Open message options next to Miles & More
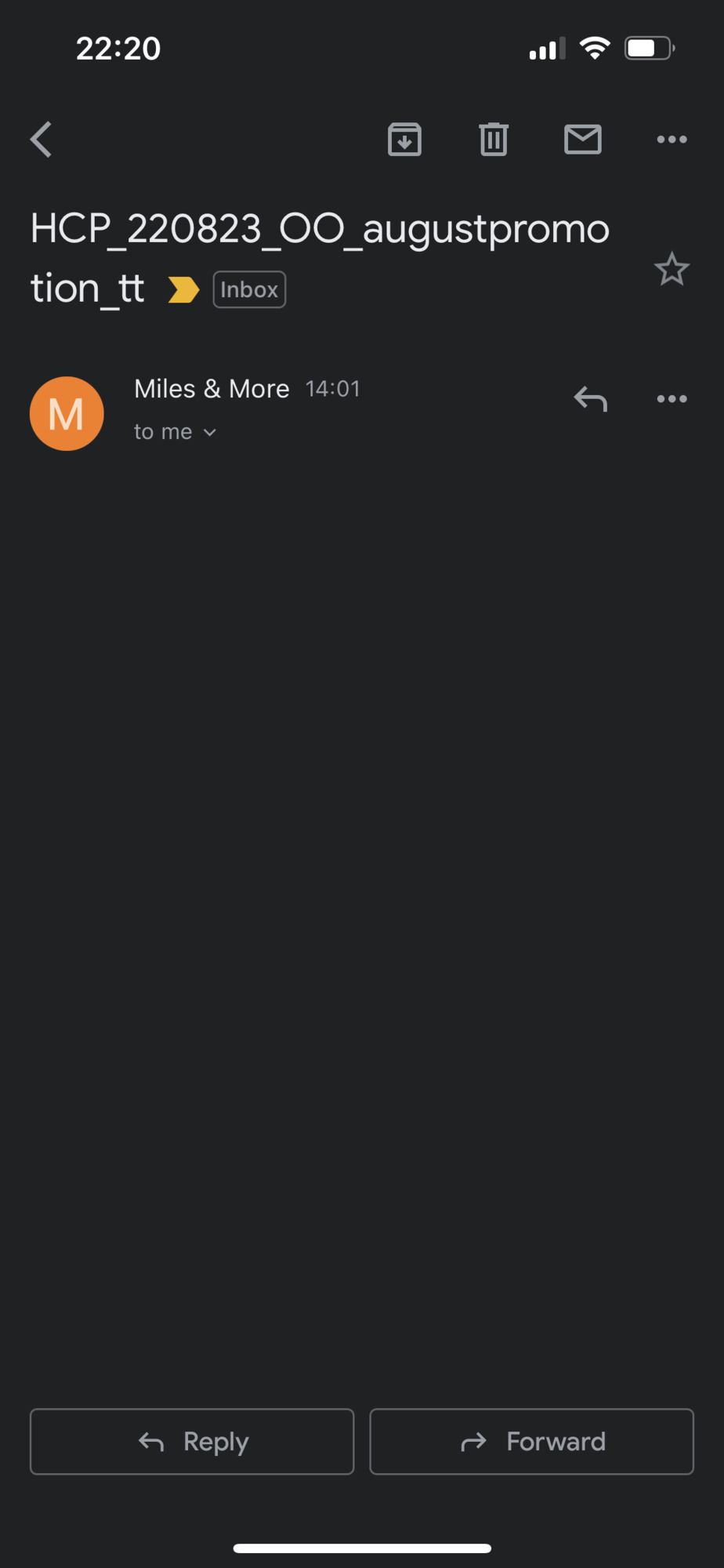The image size is (724, 1568). pos(672,399)
